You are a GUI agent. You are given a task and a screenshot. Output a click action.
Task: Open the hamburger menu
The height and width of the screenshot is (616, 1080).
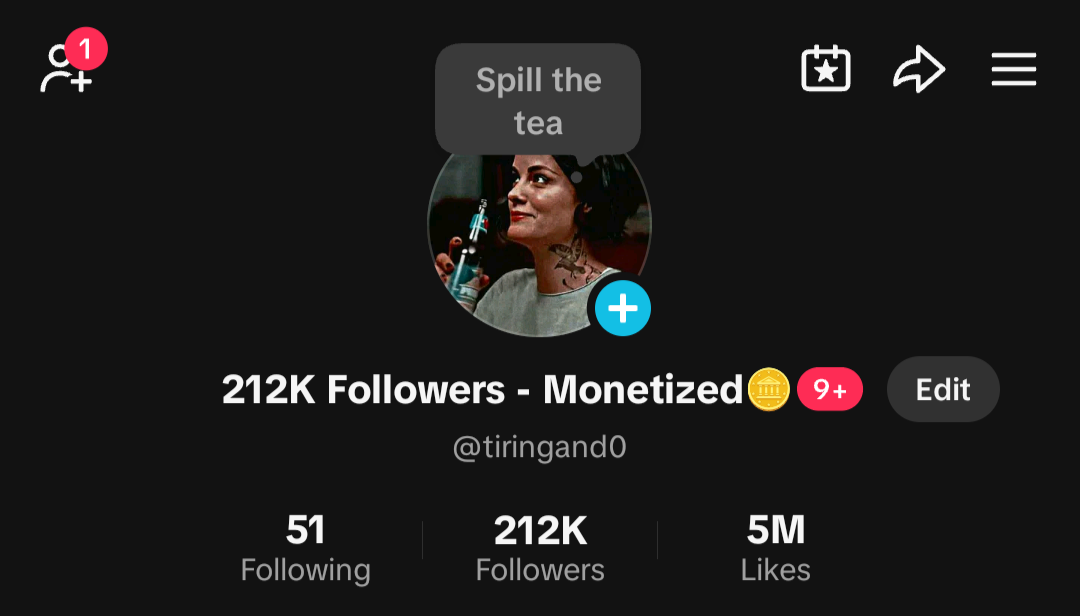pos(1013,70)
